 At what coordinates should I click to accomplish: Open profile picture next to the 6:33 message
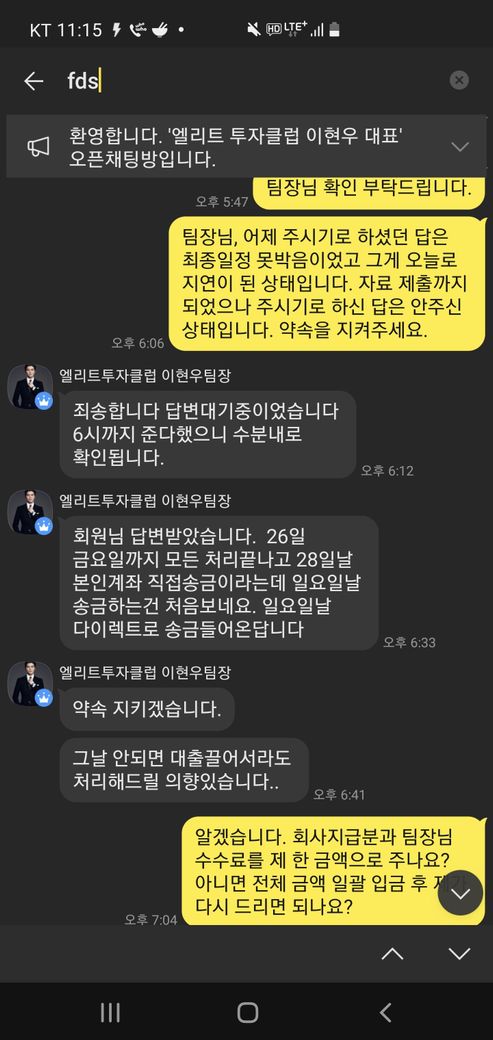30,512
